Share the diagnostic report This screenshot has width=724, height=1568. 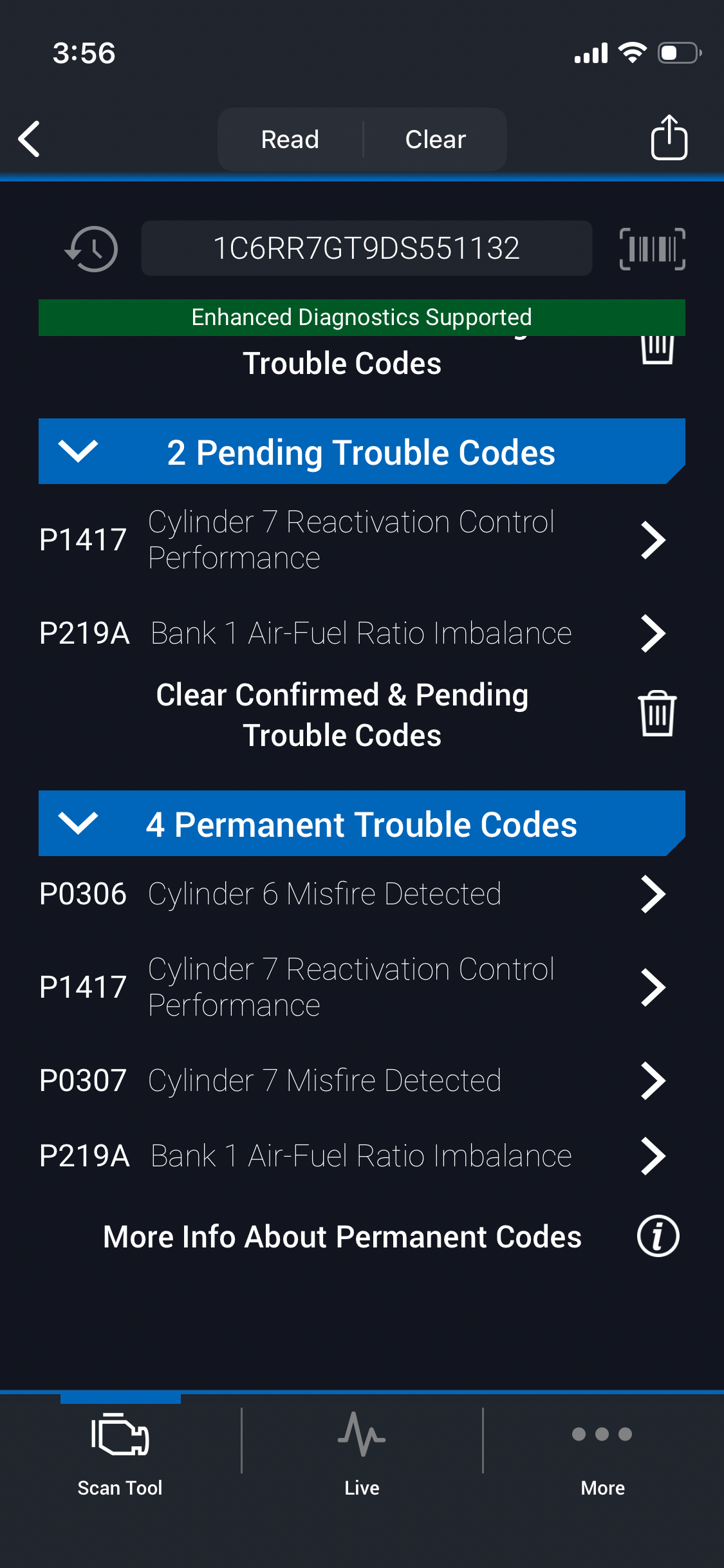point(669,138)
